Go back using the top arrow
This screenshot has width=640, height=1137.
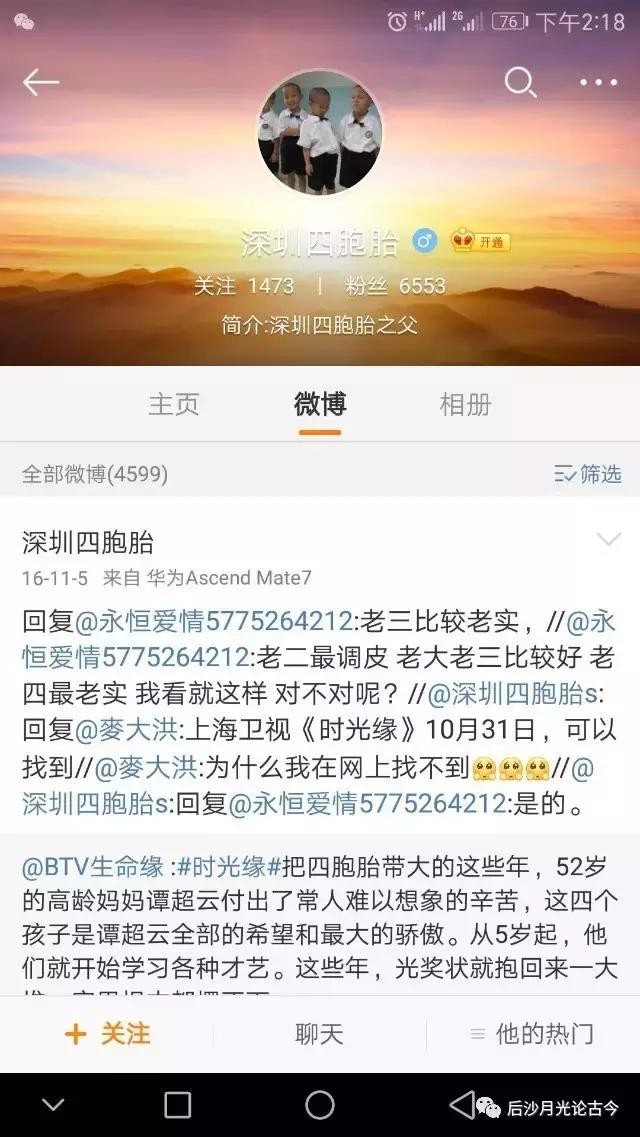pyautogui.click(x=41, y=83)
